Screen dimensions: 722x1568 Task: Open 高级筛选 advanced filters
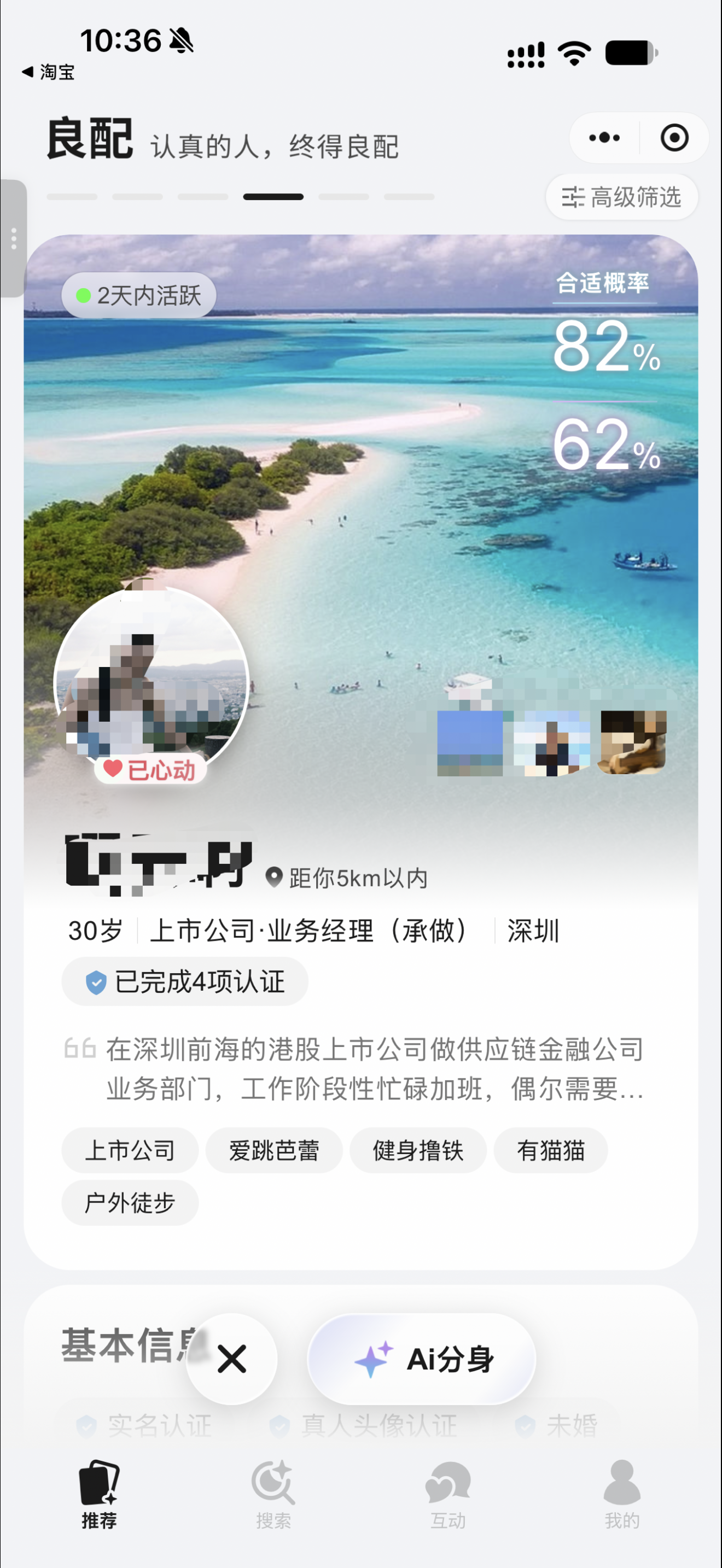pos(621,197)
